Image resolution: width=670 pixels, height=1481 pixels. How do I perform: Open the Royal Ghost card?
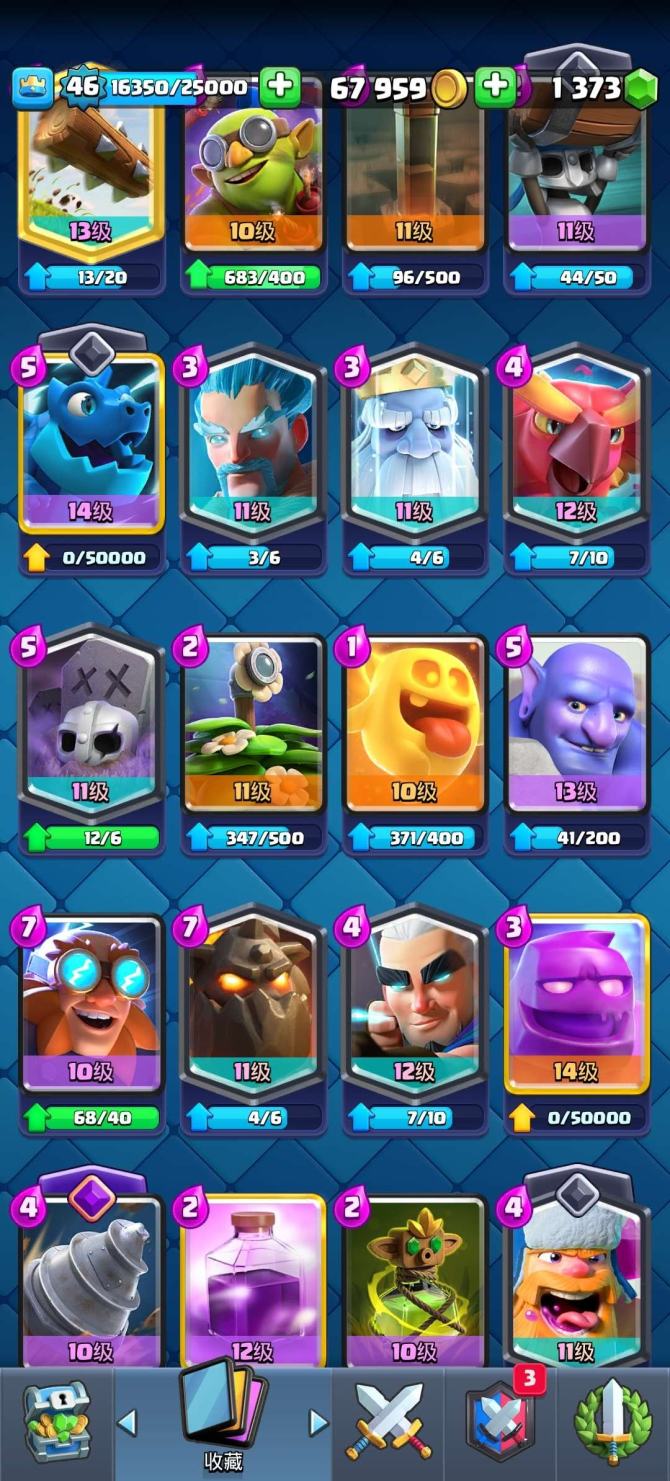tap(415, 441)
